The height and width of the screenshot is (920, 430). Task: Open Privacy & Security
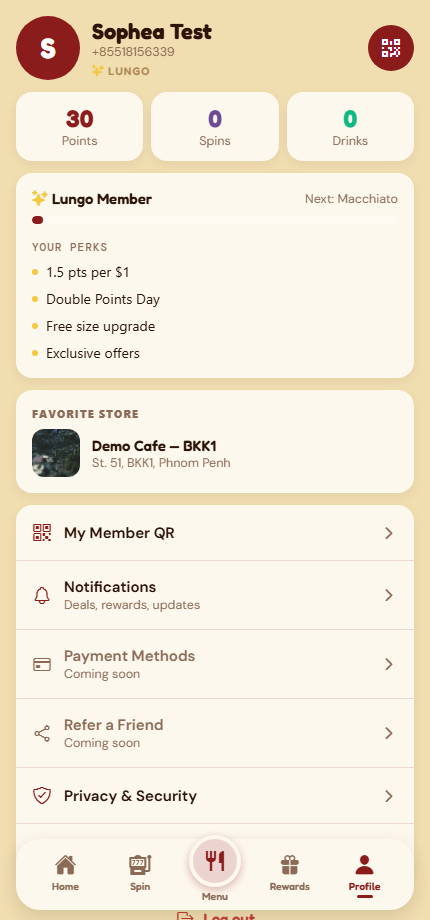click(215, 796)
